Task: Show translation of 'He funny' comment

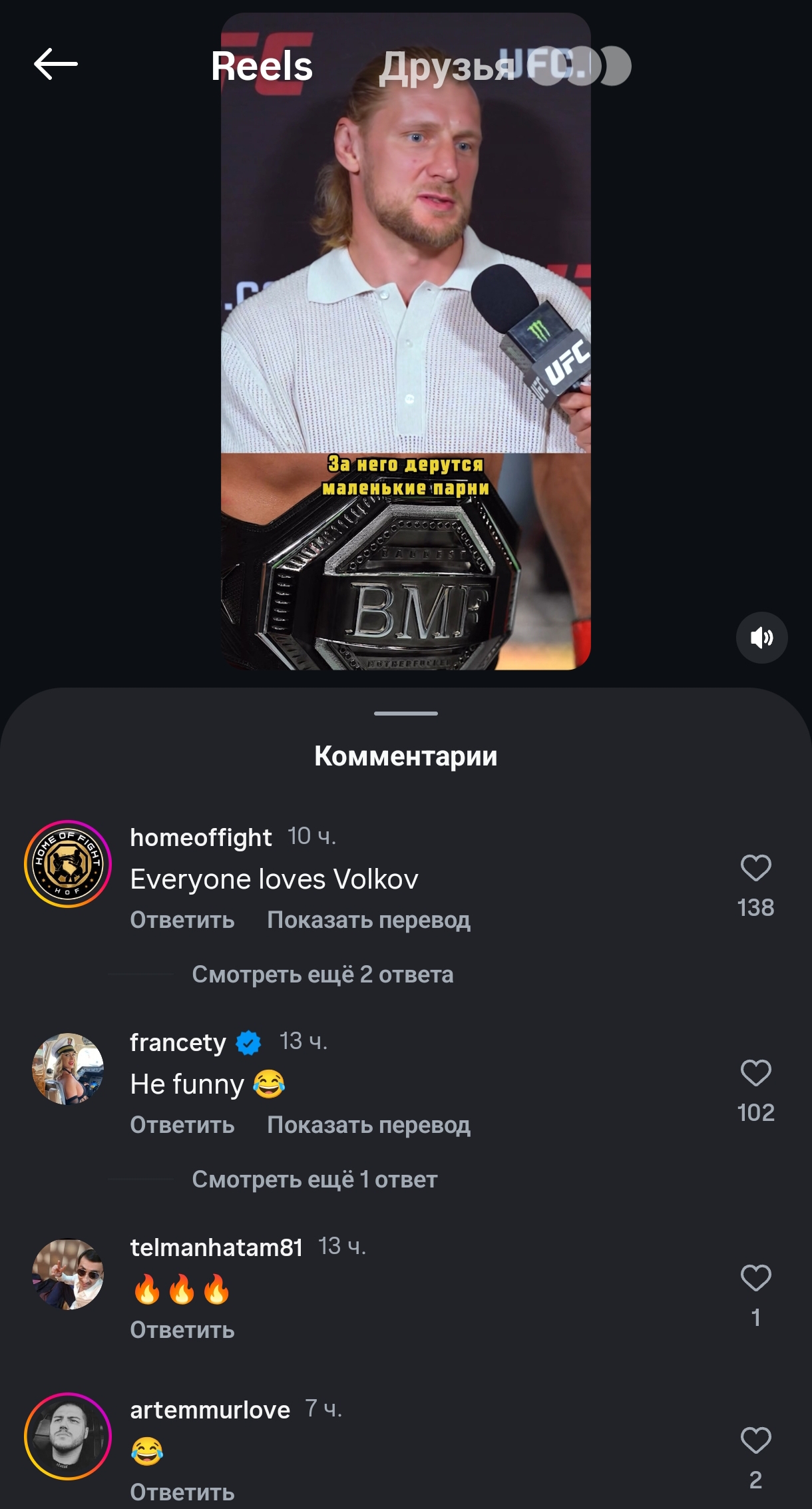Action: coord(368,1125)
